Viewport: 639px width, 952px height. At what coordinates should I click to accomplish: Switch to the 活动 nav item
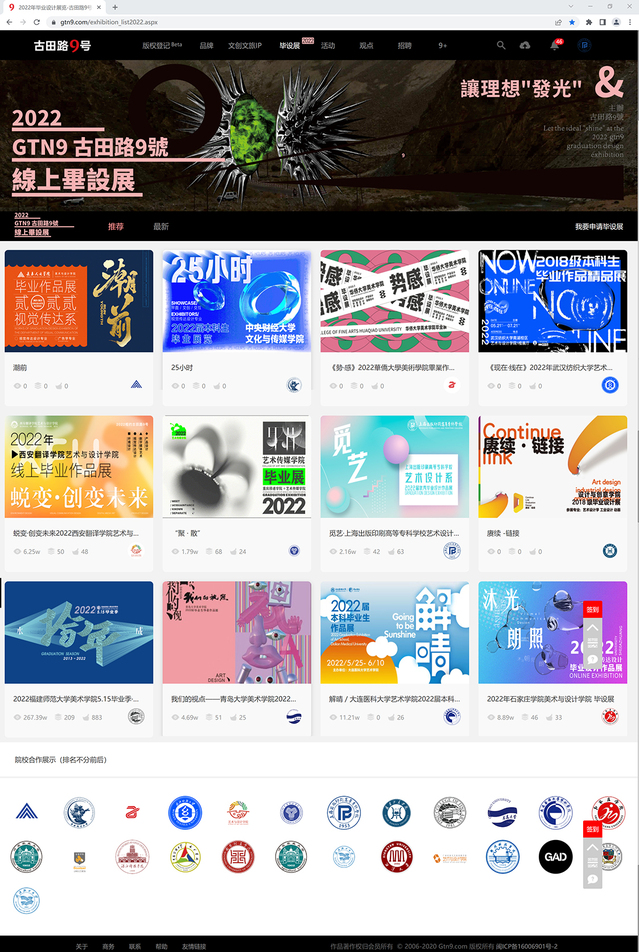328,45
